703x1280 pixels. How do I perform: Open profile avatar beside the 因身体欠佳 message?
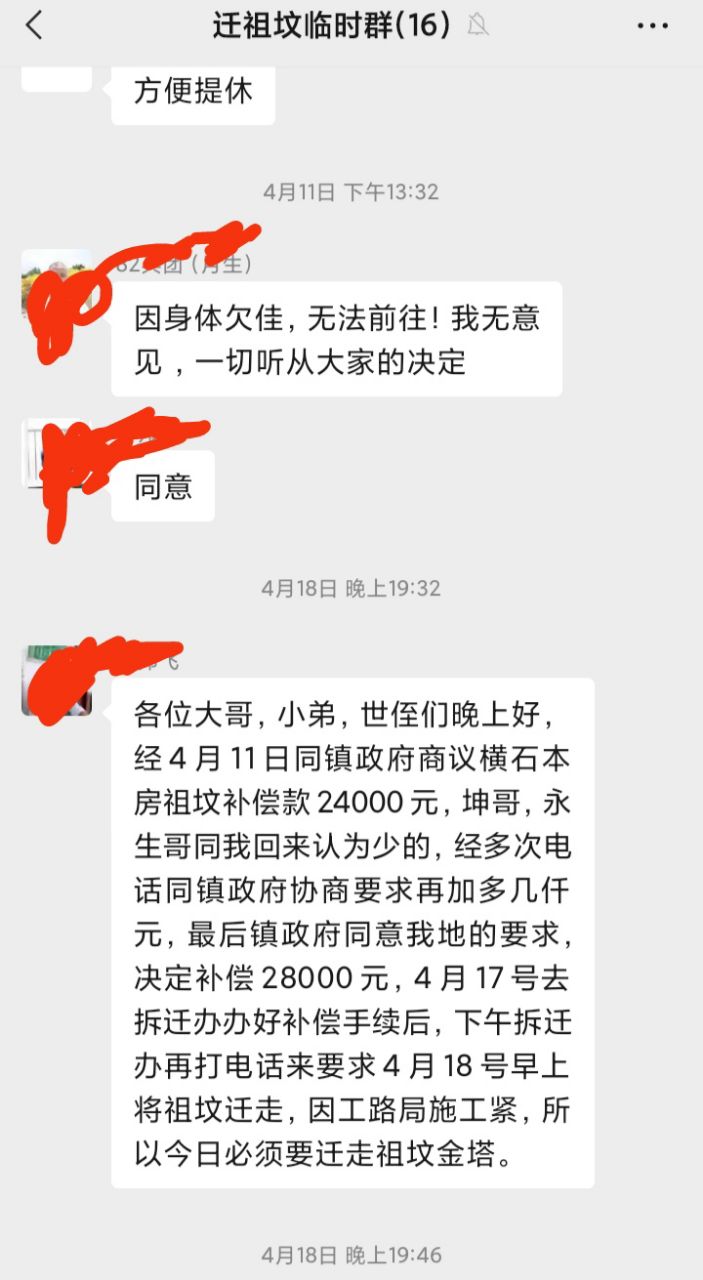(57, 285)
